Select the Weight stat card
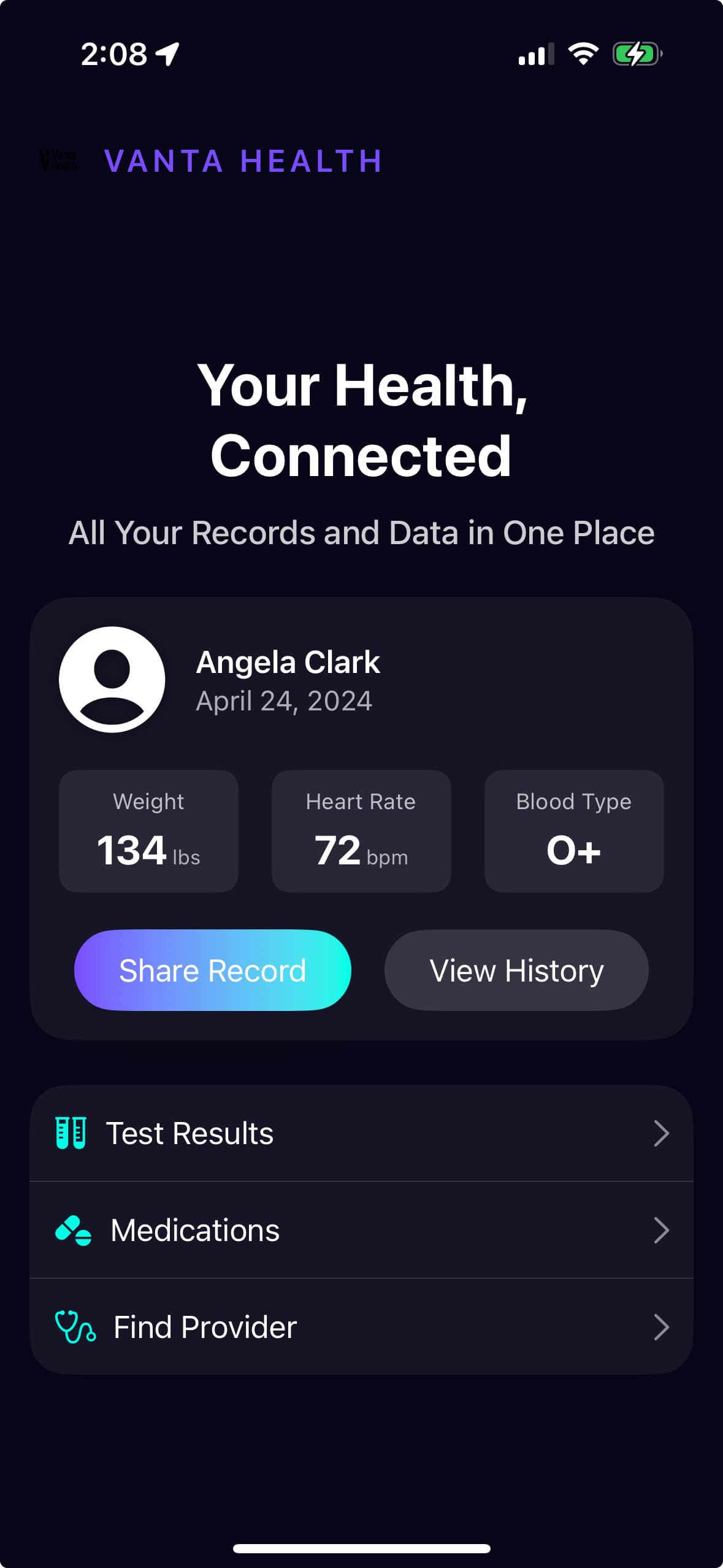723x1568 pixels. [x=148, y=830]
